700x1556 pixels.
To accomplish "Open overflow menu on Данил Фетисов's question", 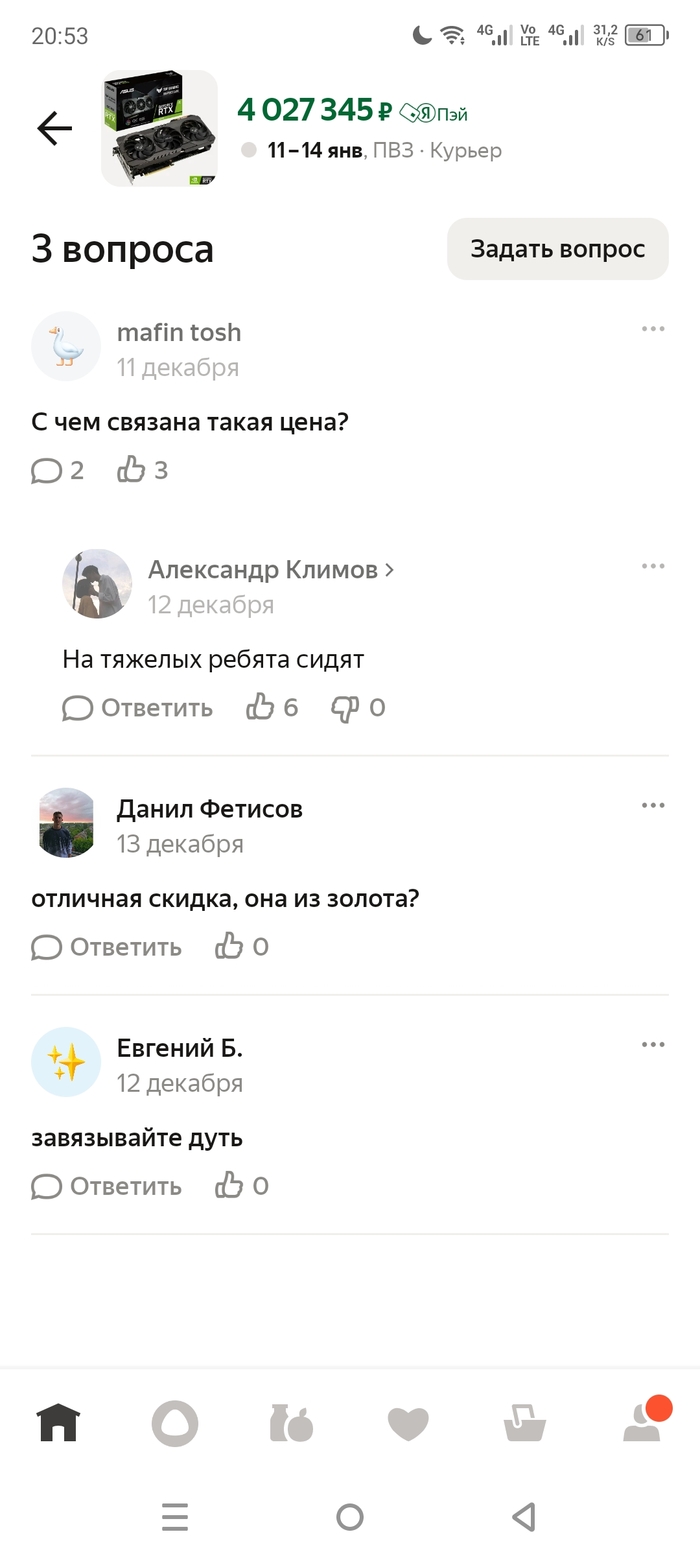I will point(653,805).
